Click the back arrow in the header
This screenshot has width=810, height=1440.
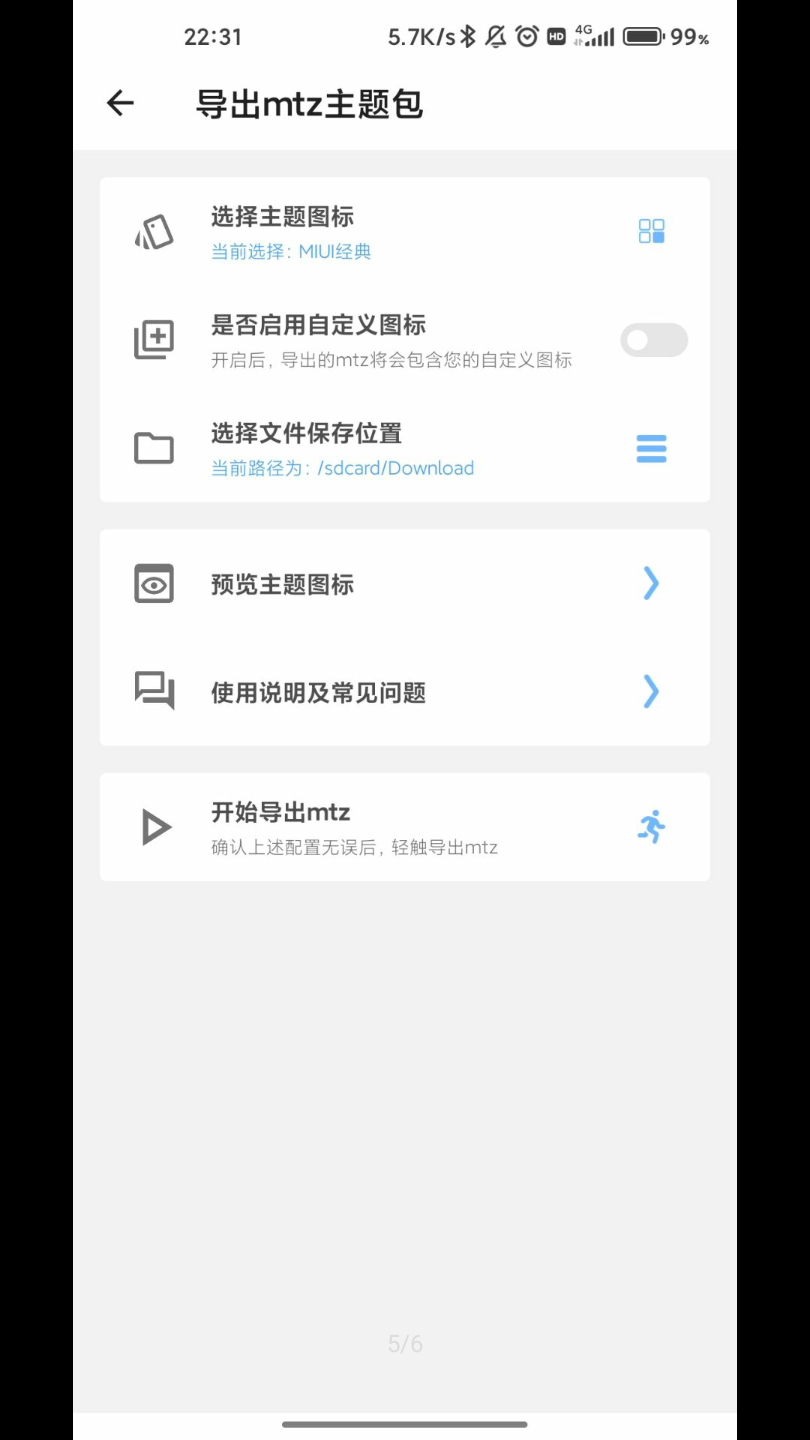coord(119,103)
